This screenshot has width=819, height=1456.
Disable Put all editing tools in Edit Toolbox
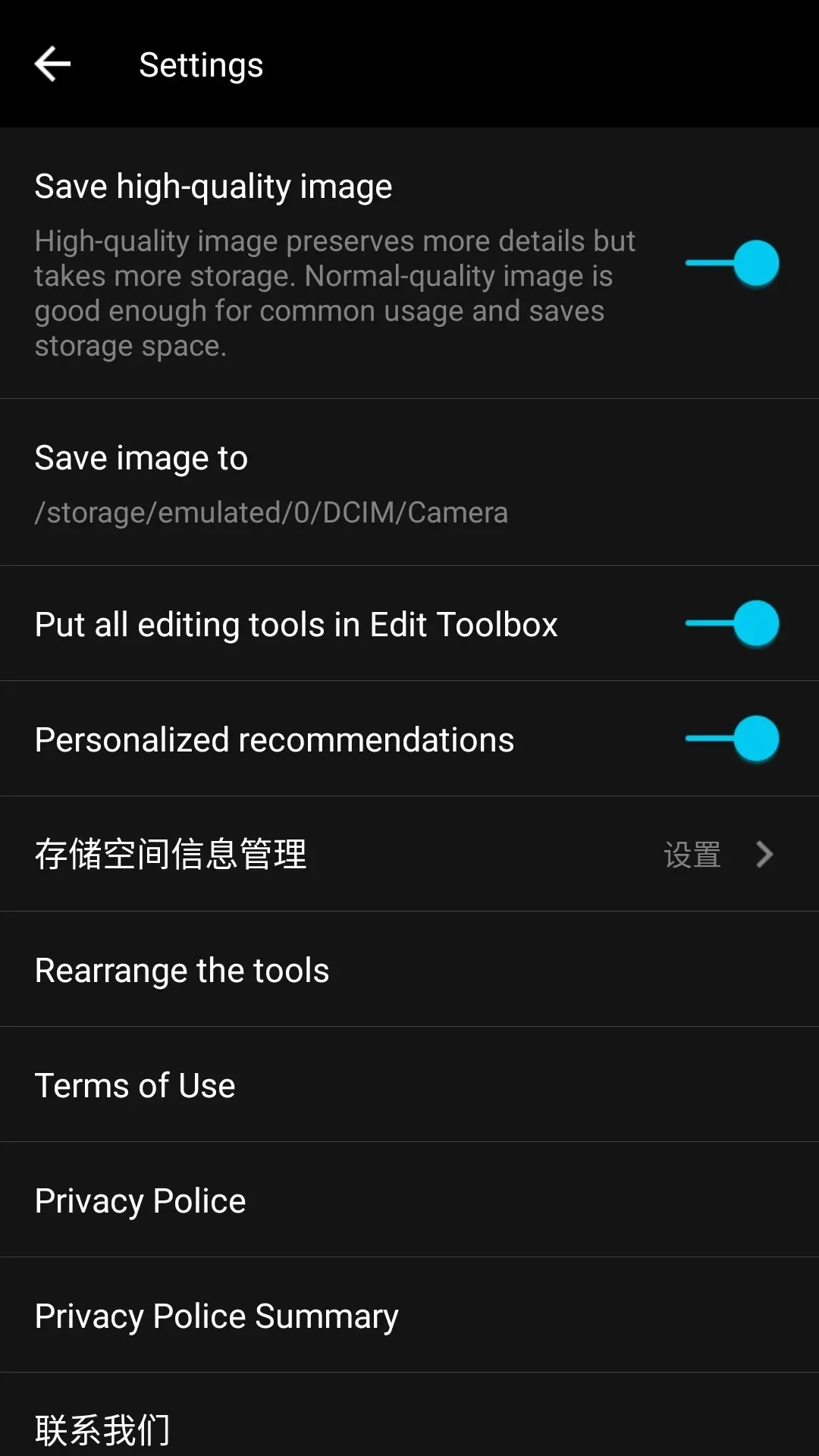click(x=733, y=623)
